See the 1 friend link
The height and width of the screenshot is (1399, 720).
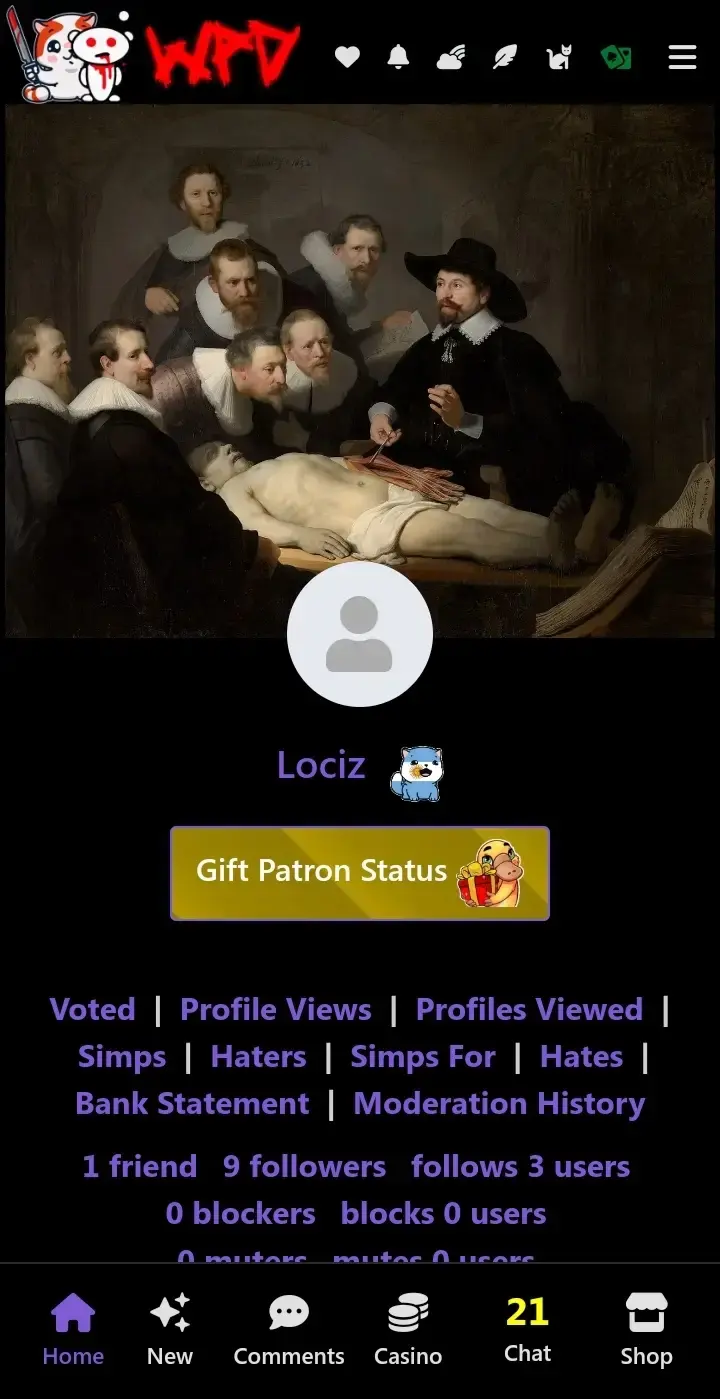coord(139,1166)
